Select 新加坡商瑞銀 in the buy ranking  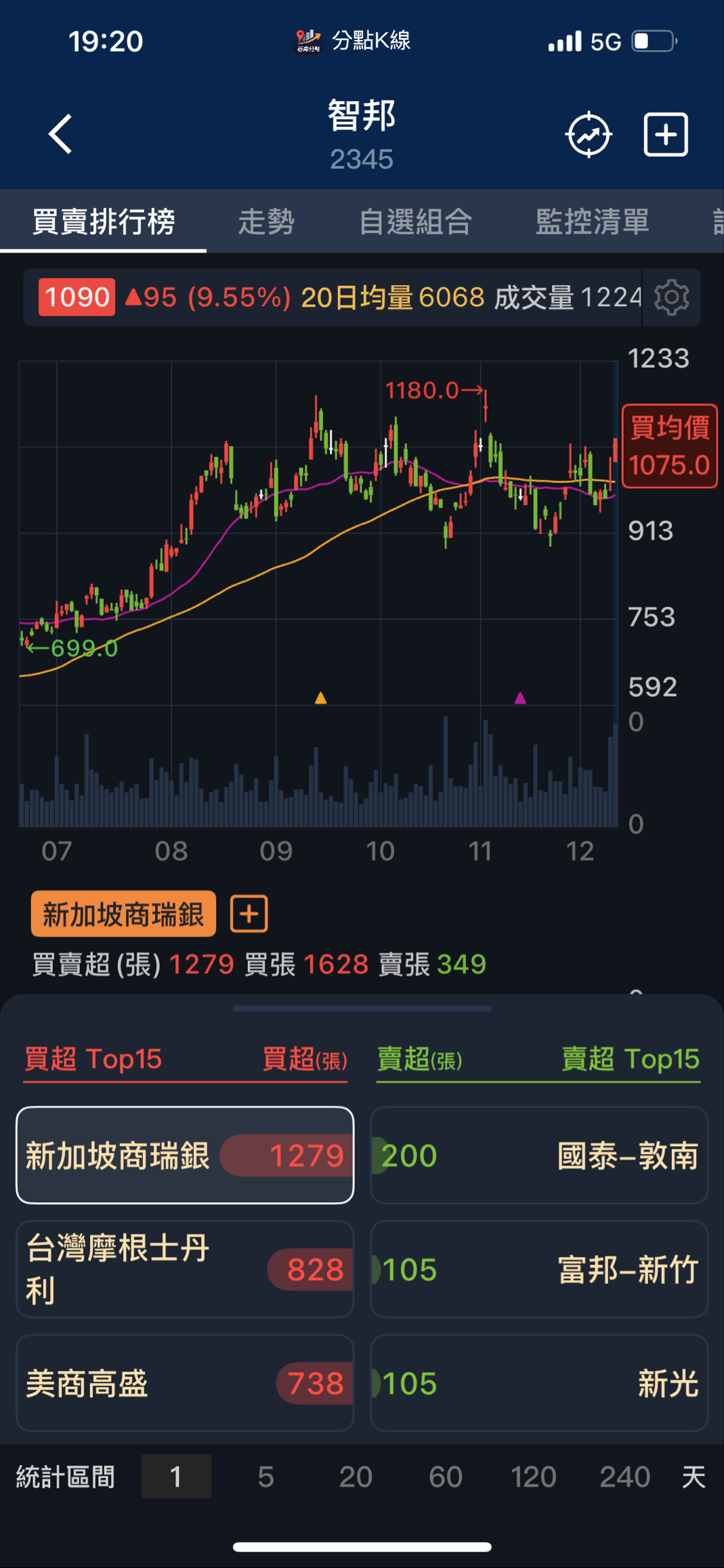[x=185, y=1156]
